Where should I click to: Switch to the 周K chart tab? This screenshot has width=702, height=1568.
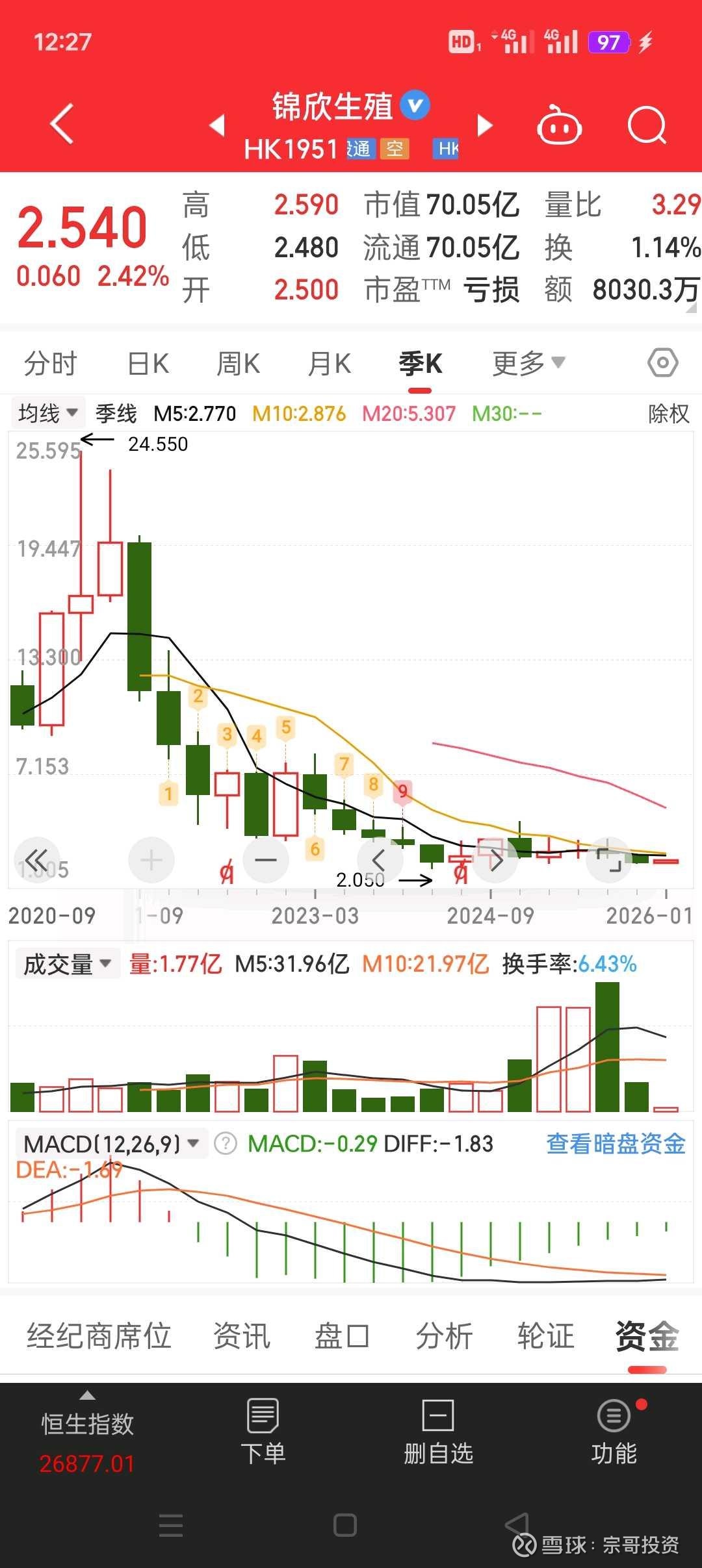point(238,364)
